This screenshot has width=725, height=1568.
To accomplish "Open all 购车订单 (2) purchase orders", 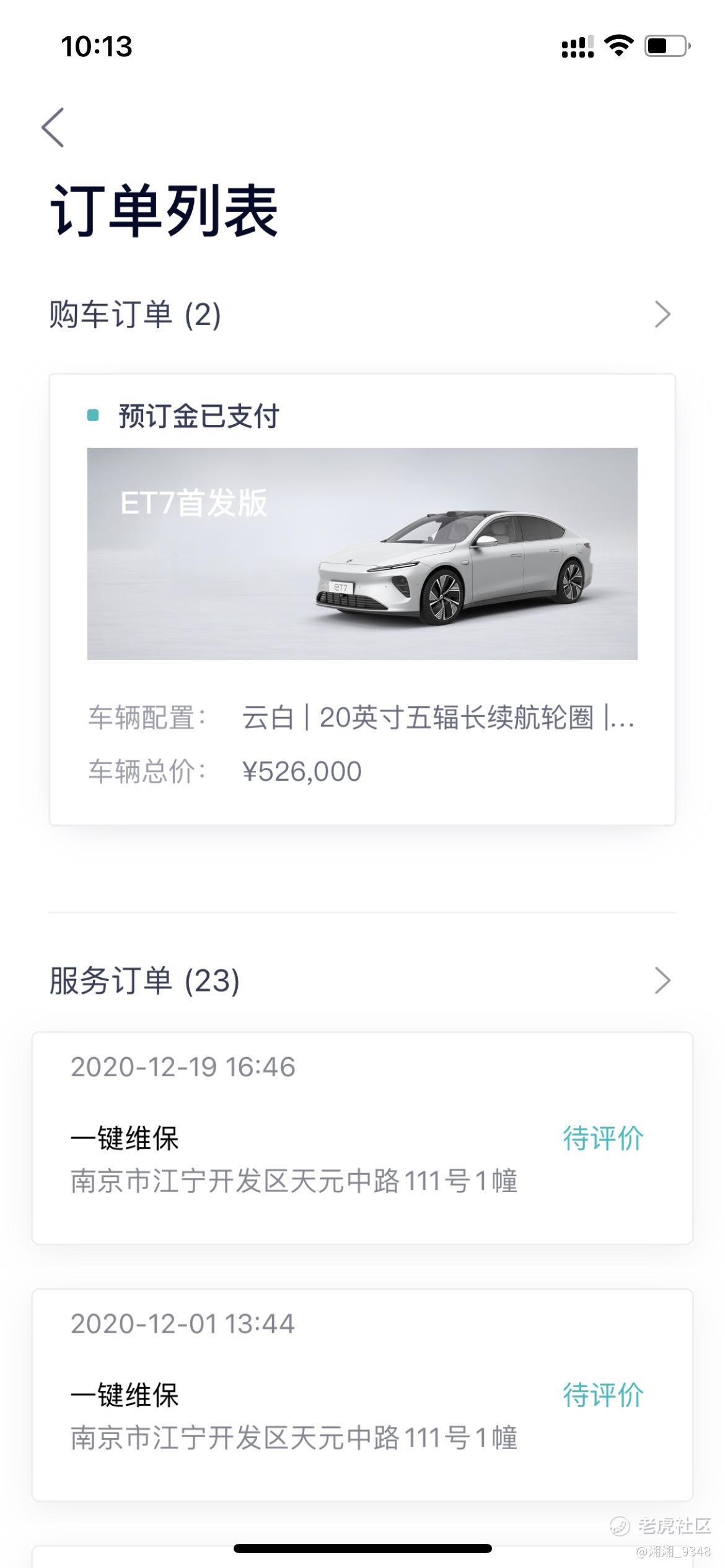I will pyautogui.click(x=662, y=315).
